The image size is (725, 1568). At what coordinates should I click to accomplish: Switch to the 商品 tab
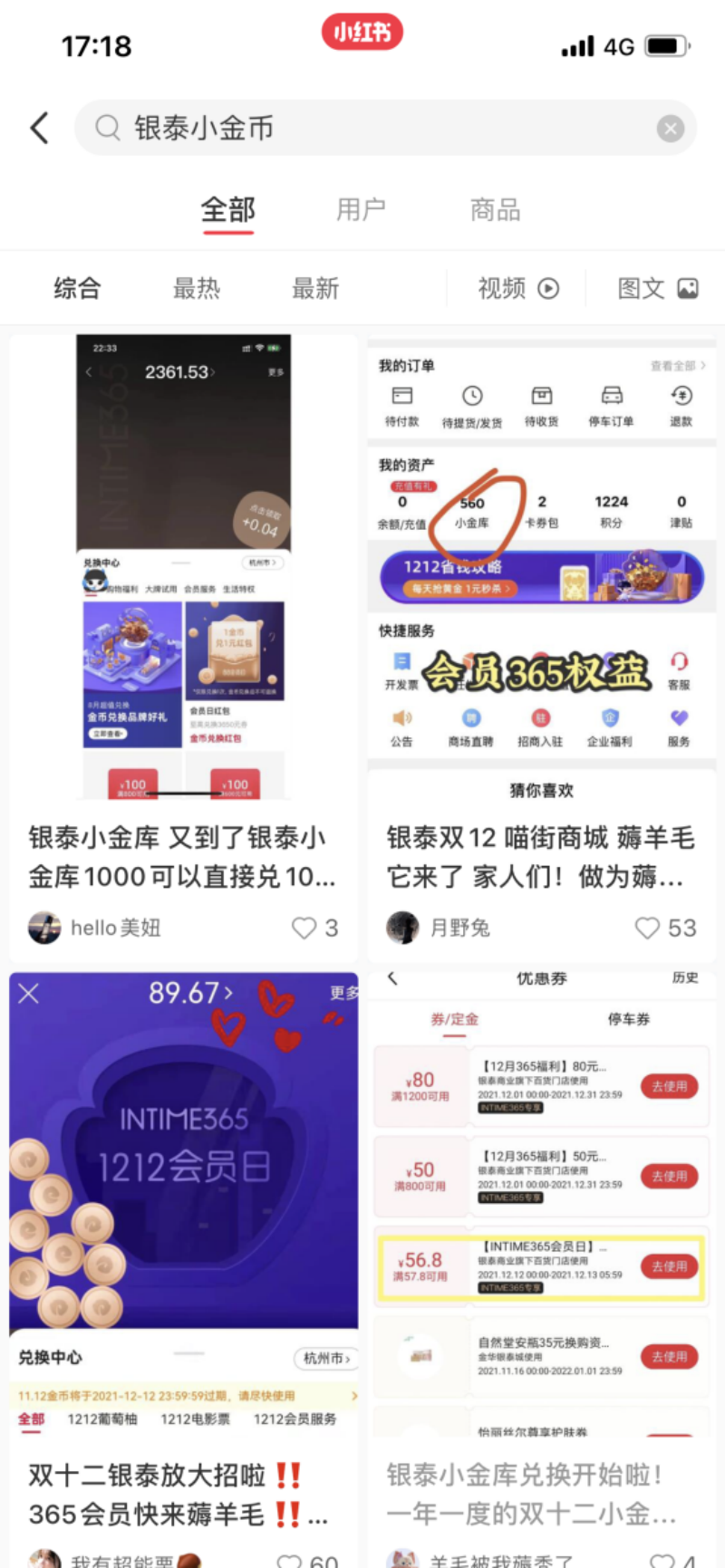(x=496, y=210)
